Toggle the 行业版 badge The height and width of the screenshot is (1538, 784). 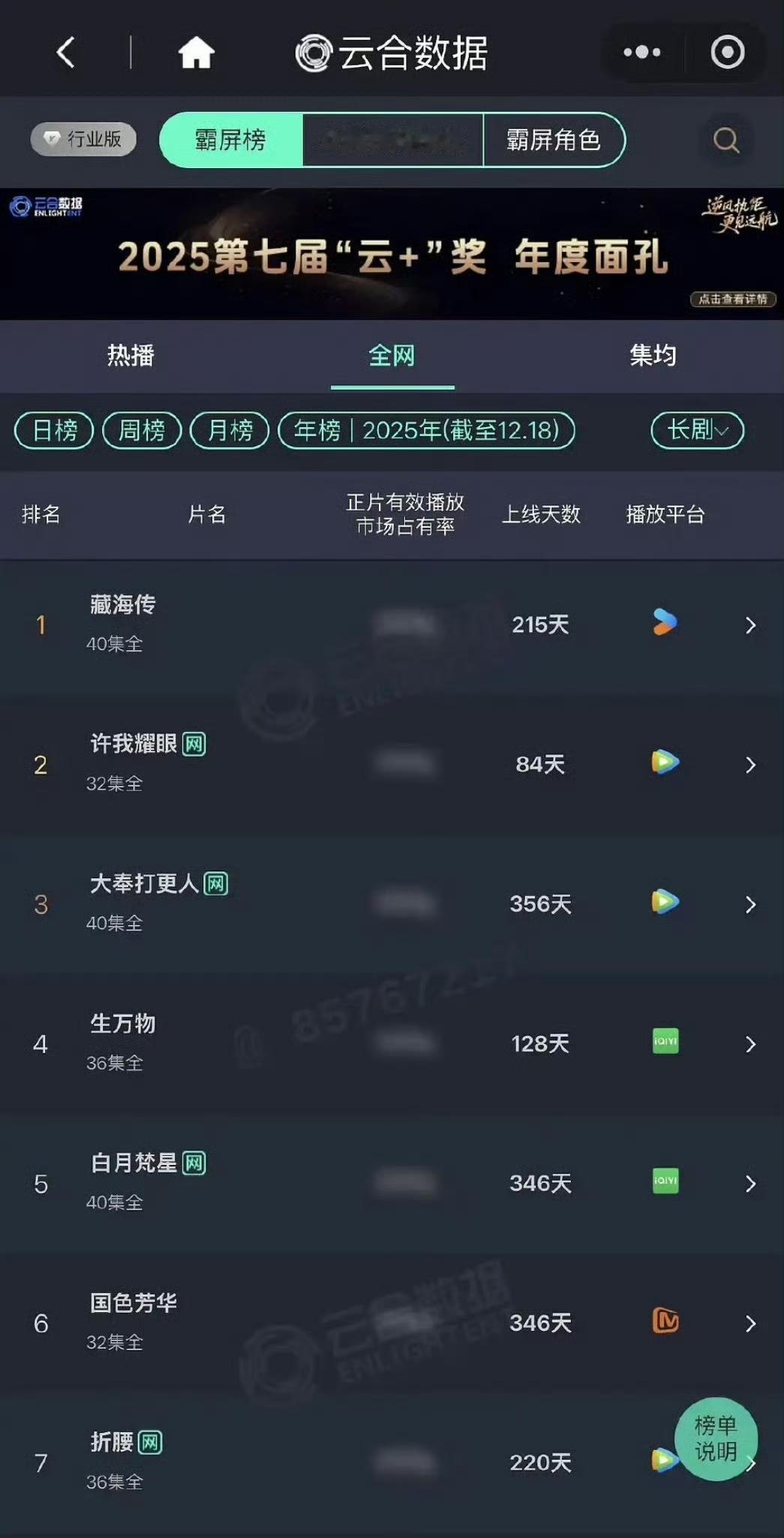82,140
